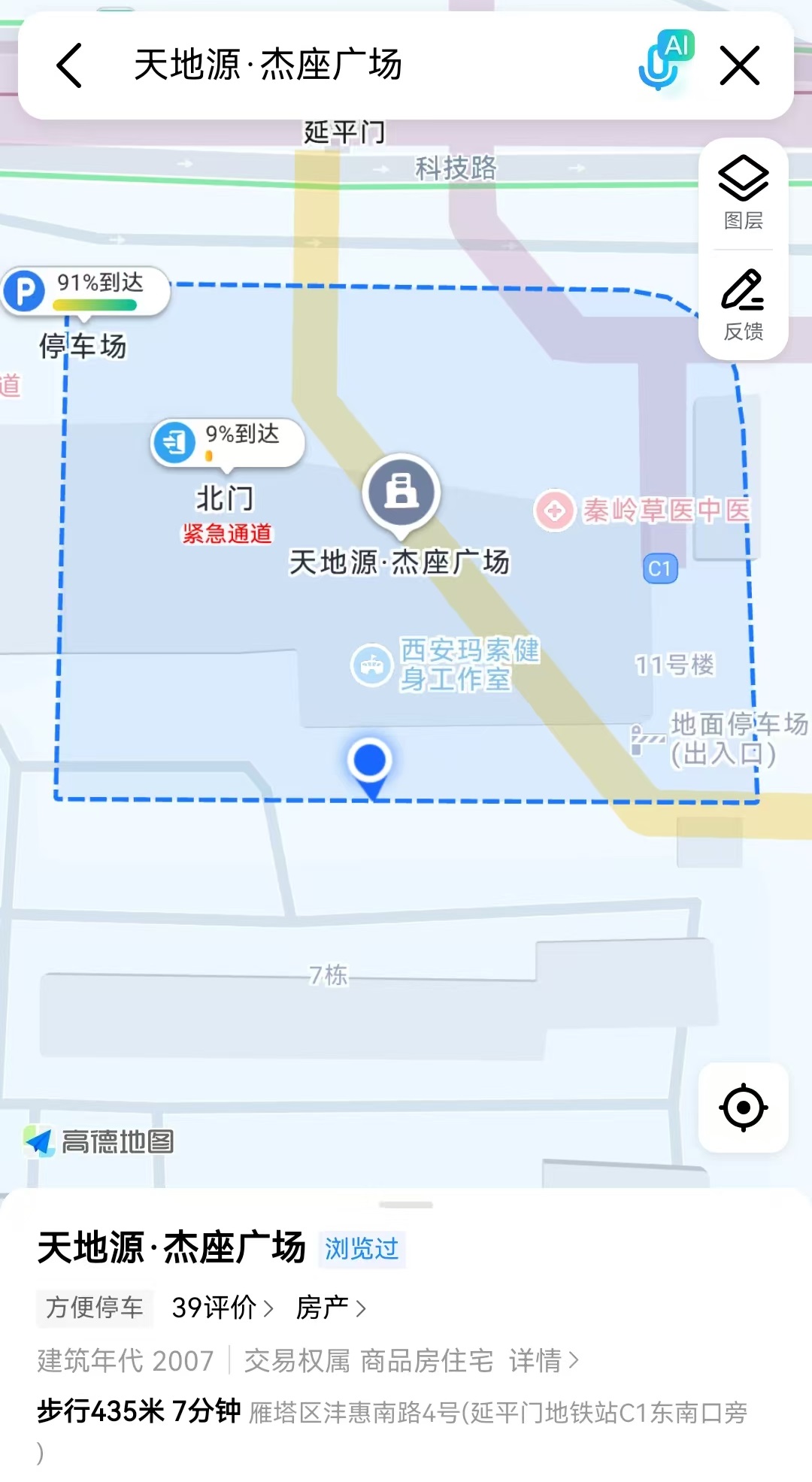812x1482 pixels.
Task: Open the 图层 map layers panel
Action: point(743,189)
